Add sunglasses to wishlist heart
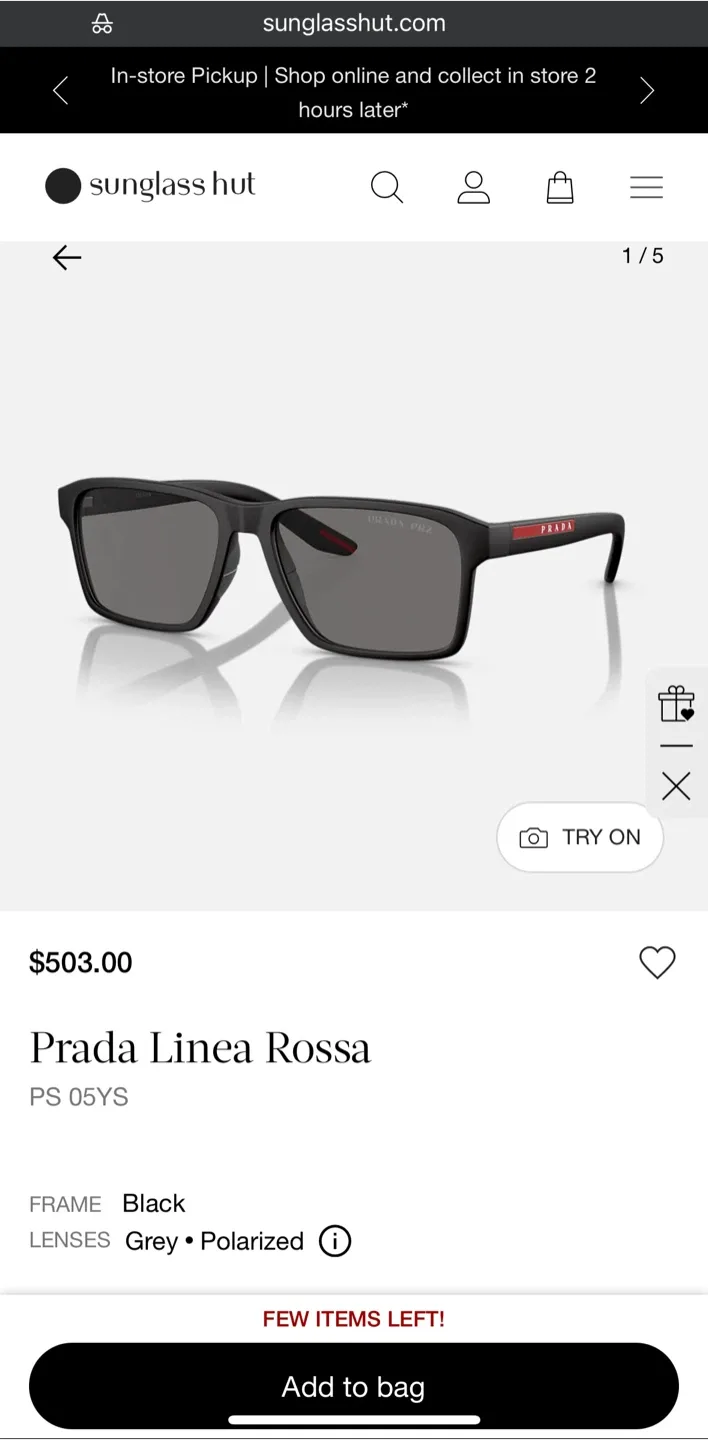The image size is (708, 1440). (657, 962)
